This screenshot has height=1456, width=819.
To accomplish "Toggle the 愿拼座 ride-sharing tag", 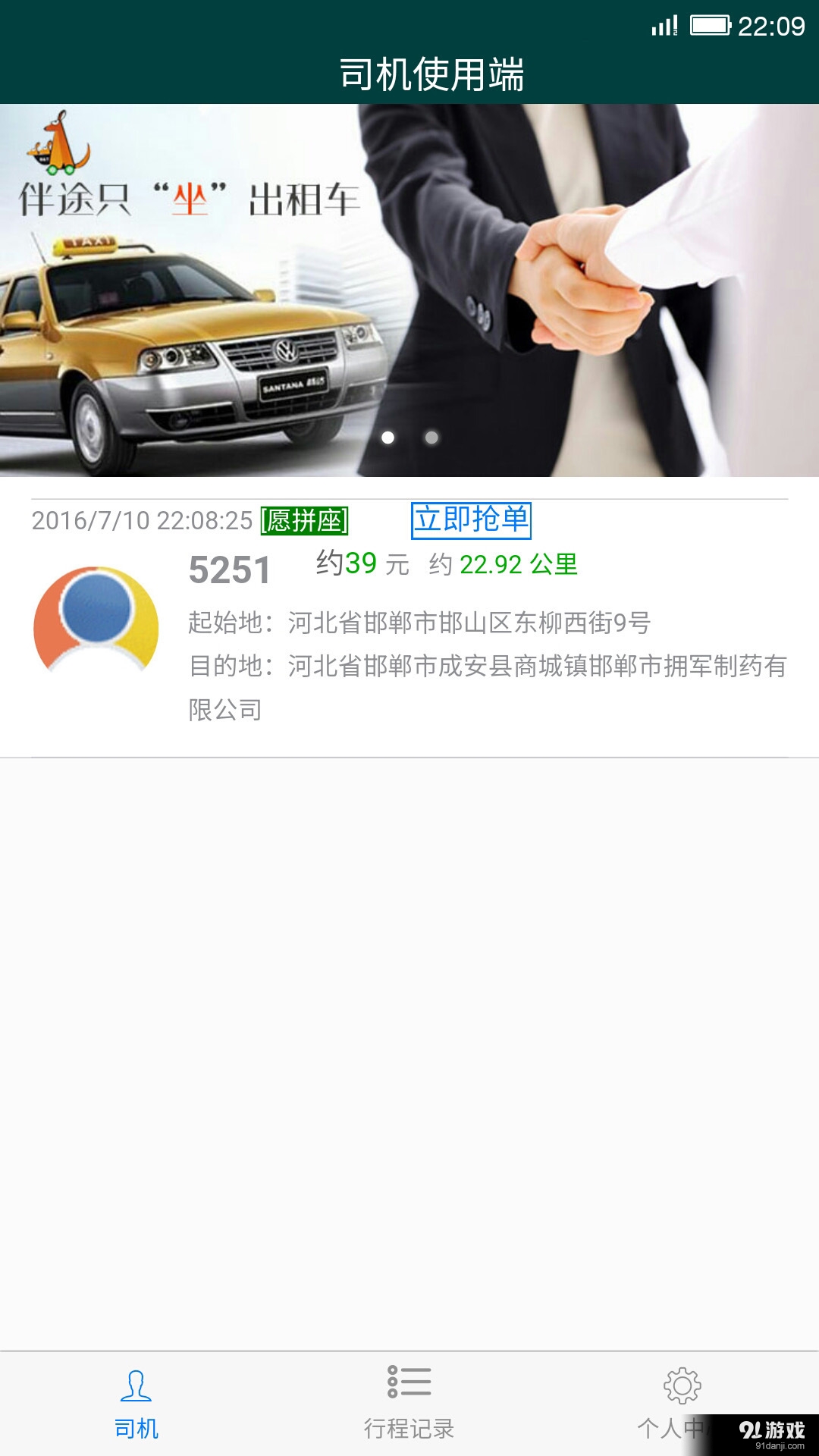I will pos(303,520).
